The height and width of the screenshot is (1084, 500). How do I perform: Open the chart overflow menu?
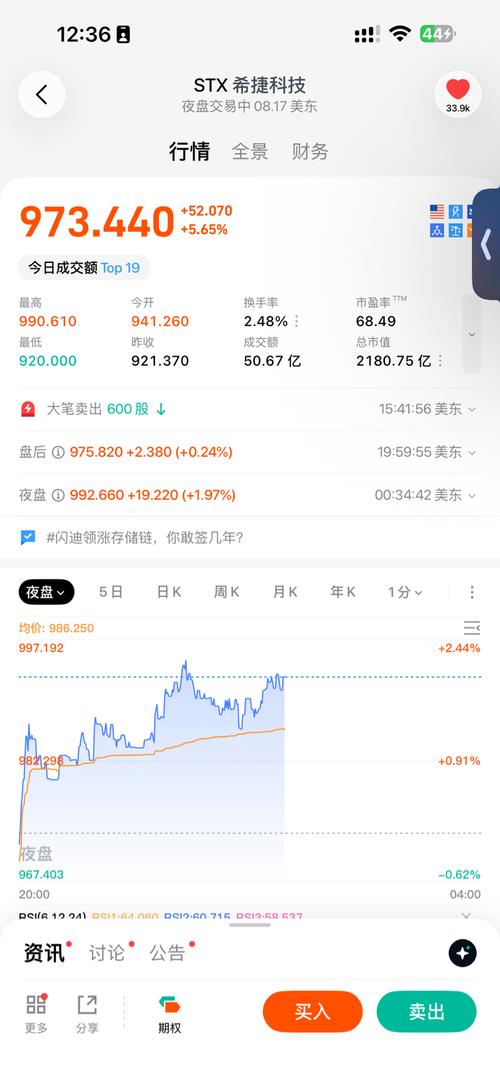[x=472, y=592]
